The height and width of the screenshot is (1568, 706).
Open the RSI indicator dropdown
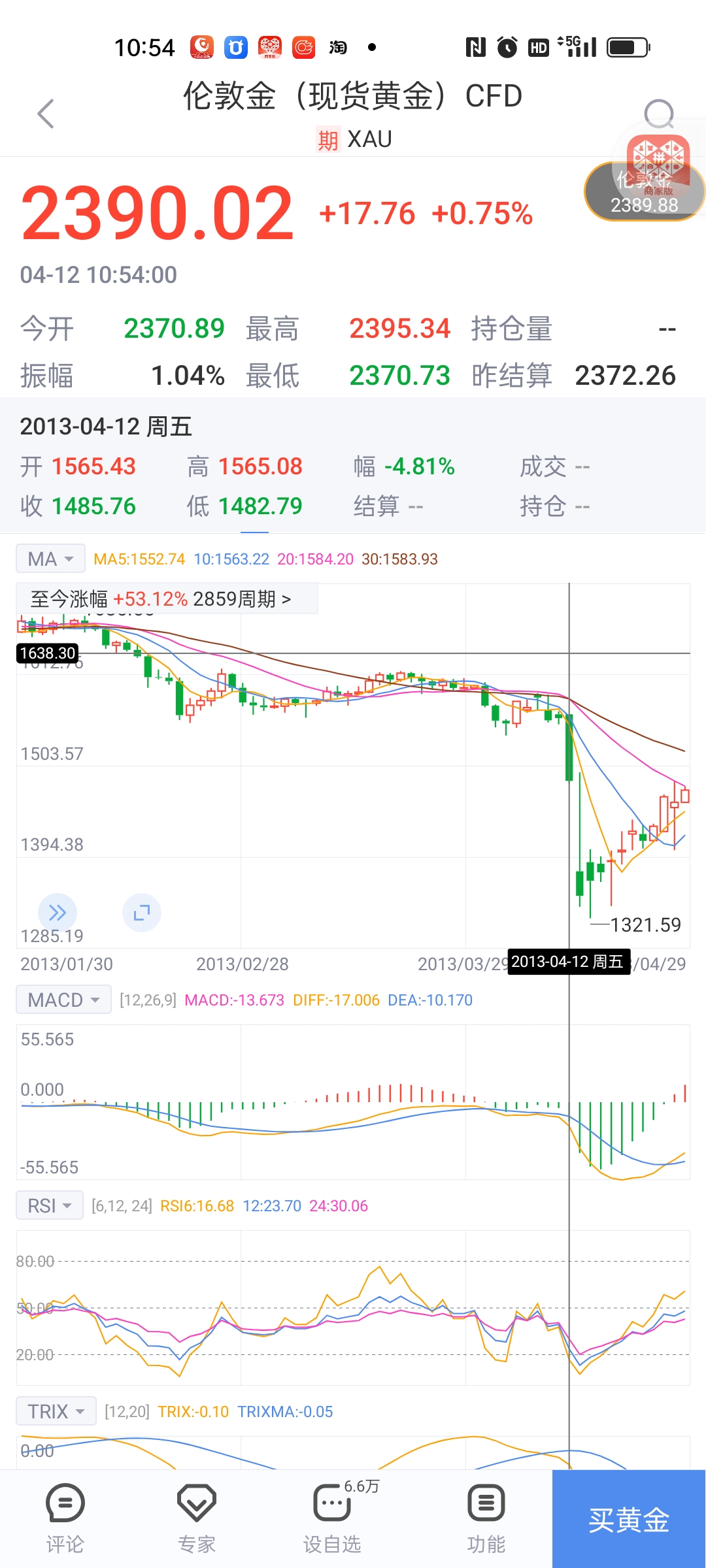coord(50,1205)
